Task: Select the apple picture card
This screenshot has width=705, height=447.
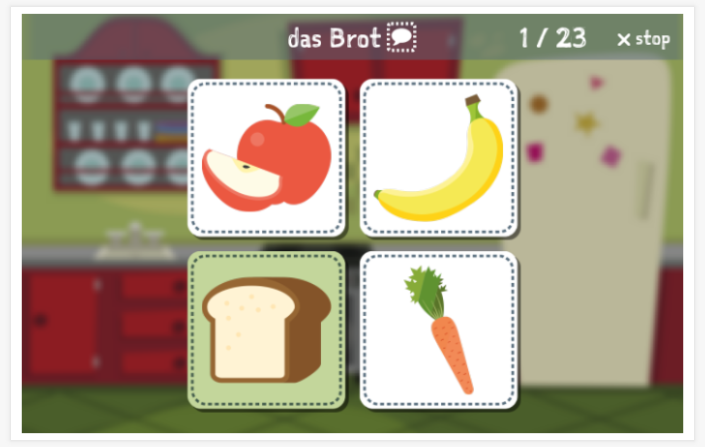Action: [266, 158]
